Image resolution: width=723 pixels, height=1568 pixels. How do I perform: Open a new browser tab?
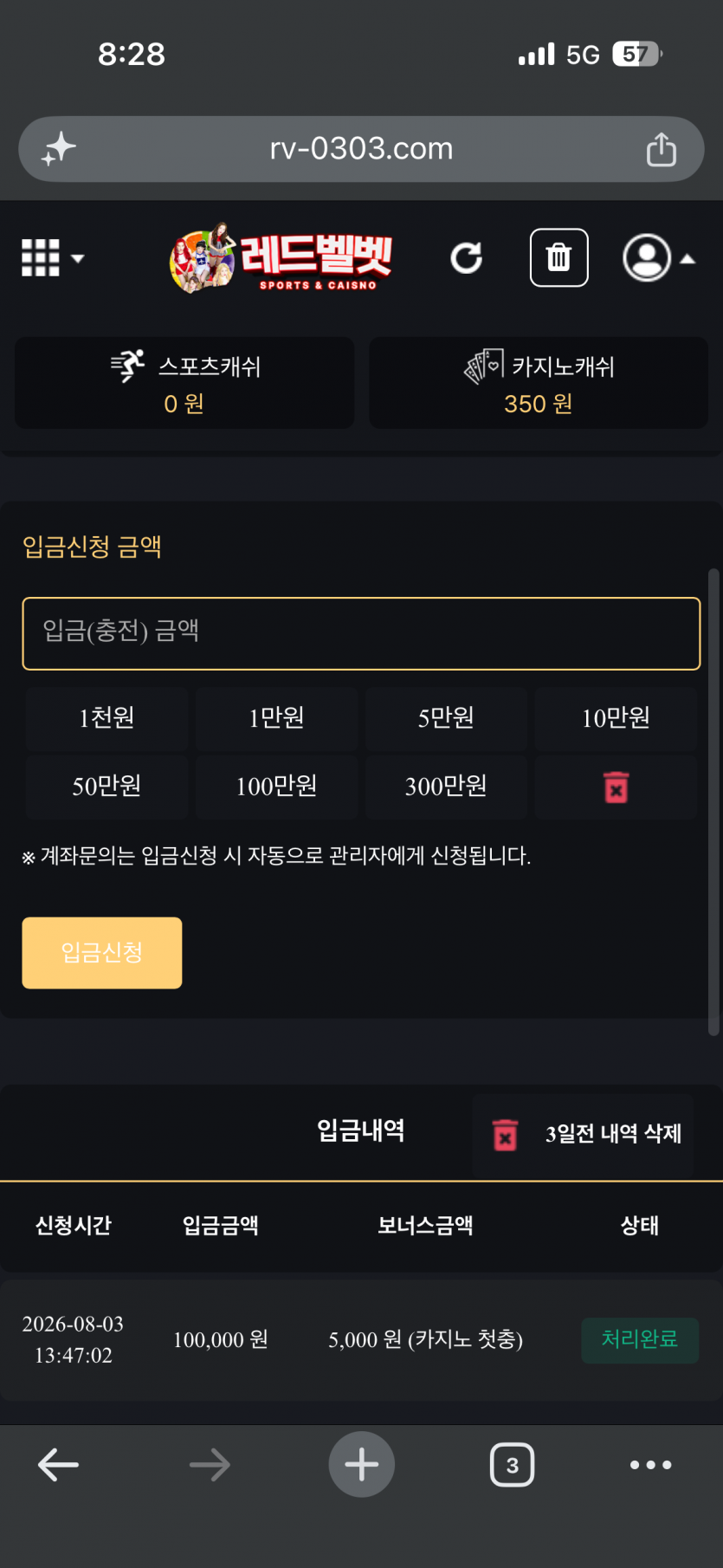[362, 1465]
